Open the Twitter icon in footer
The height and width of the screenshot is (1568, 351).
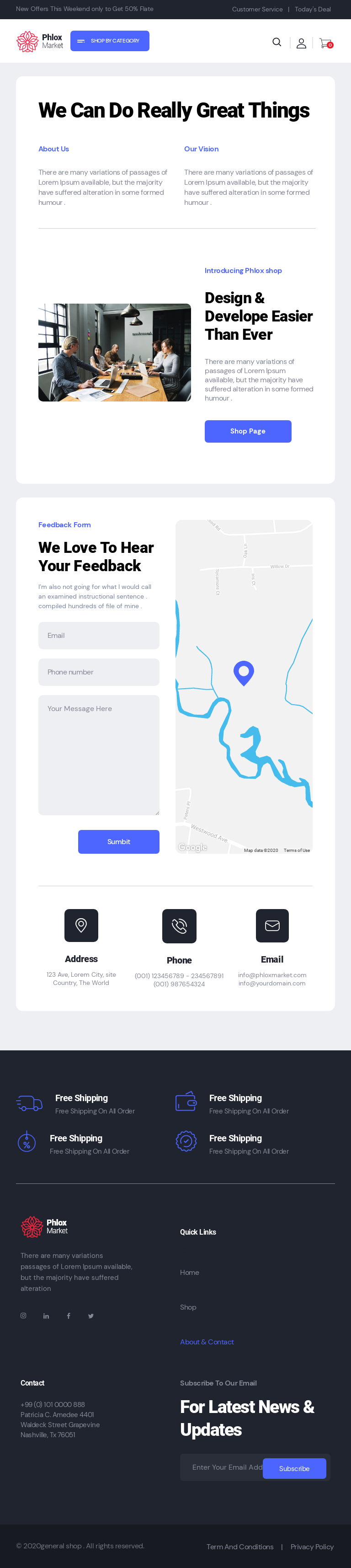click(90, 1316)
